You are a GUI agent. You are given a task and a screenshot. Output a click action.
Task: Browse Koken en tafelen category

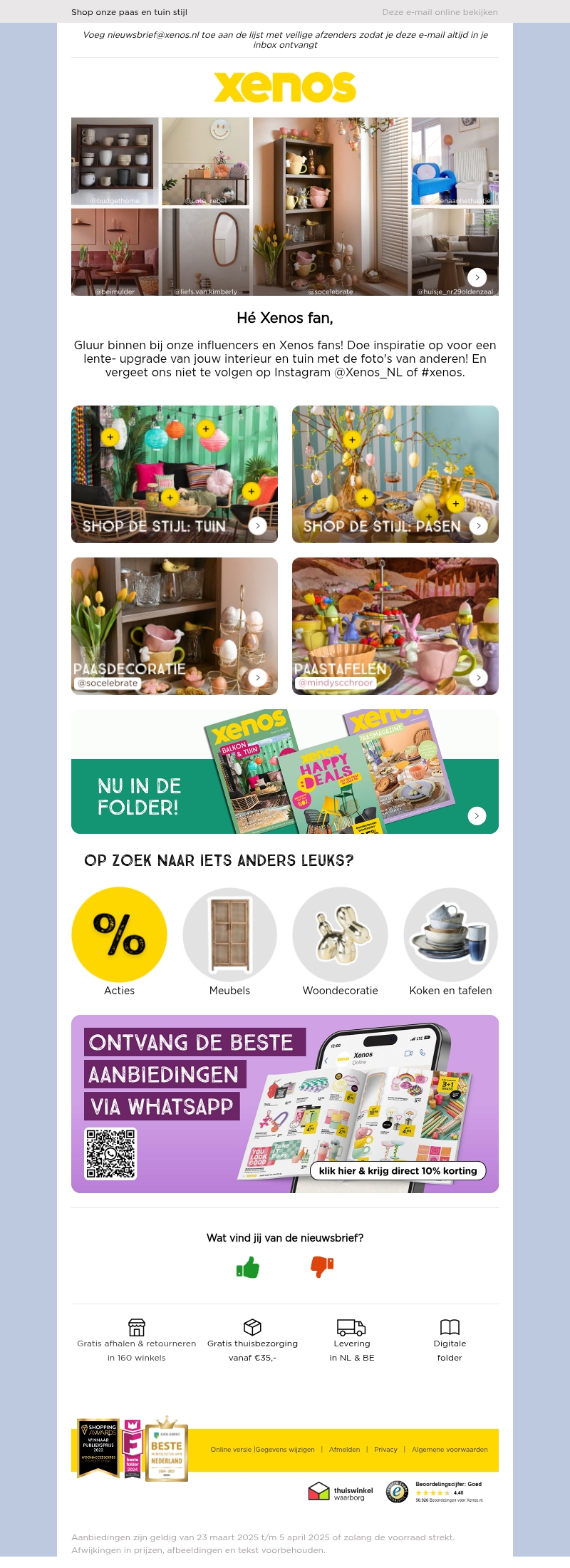pos(450,935)
